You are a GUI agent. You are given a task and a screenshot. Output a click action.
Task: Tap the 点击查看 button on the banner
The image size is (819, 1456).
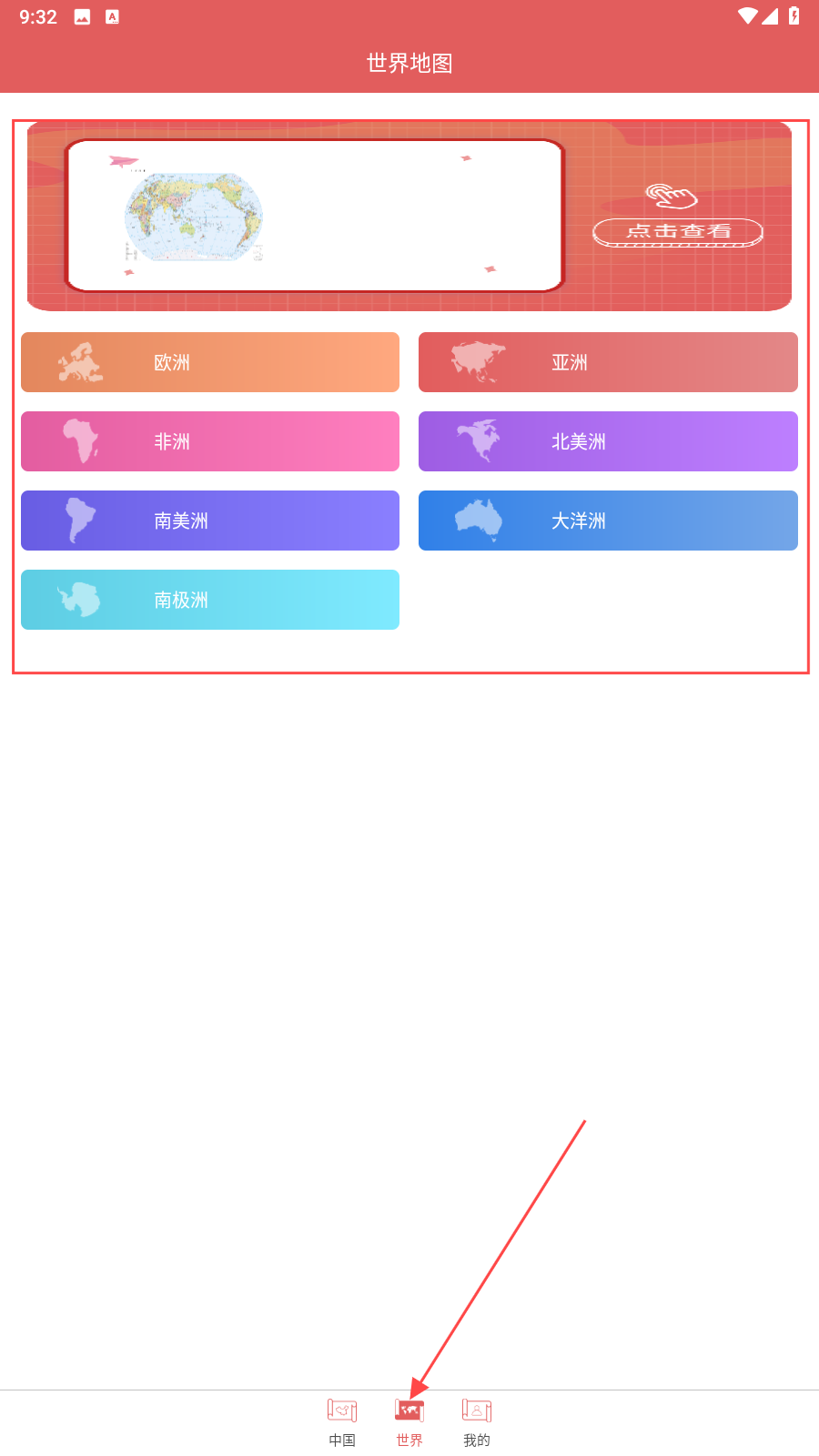point(678,232)
